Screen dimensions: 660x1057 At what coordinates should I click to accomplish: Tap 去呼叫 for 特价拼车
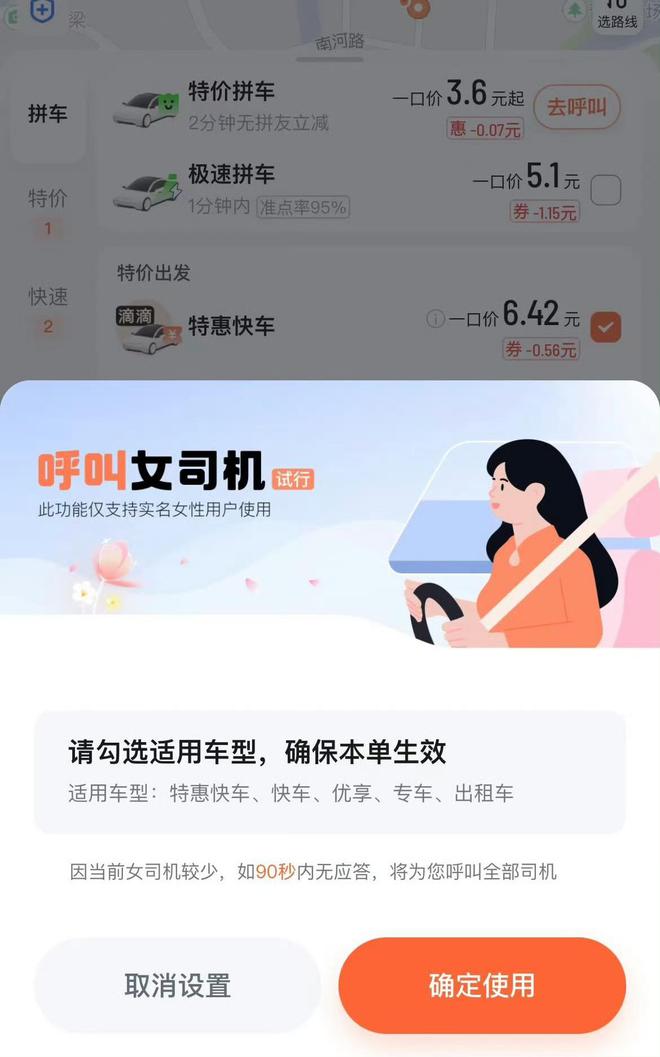click(x=576, y=107)
